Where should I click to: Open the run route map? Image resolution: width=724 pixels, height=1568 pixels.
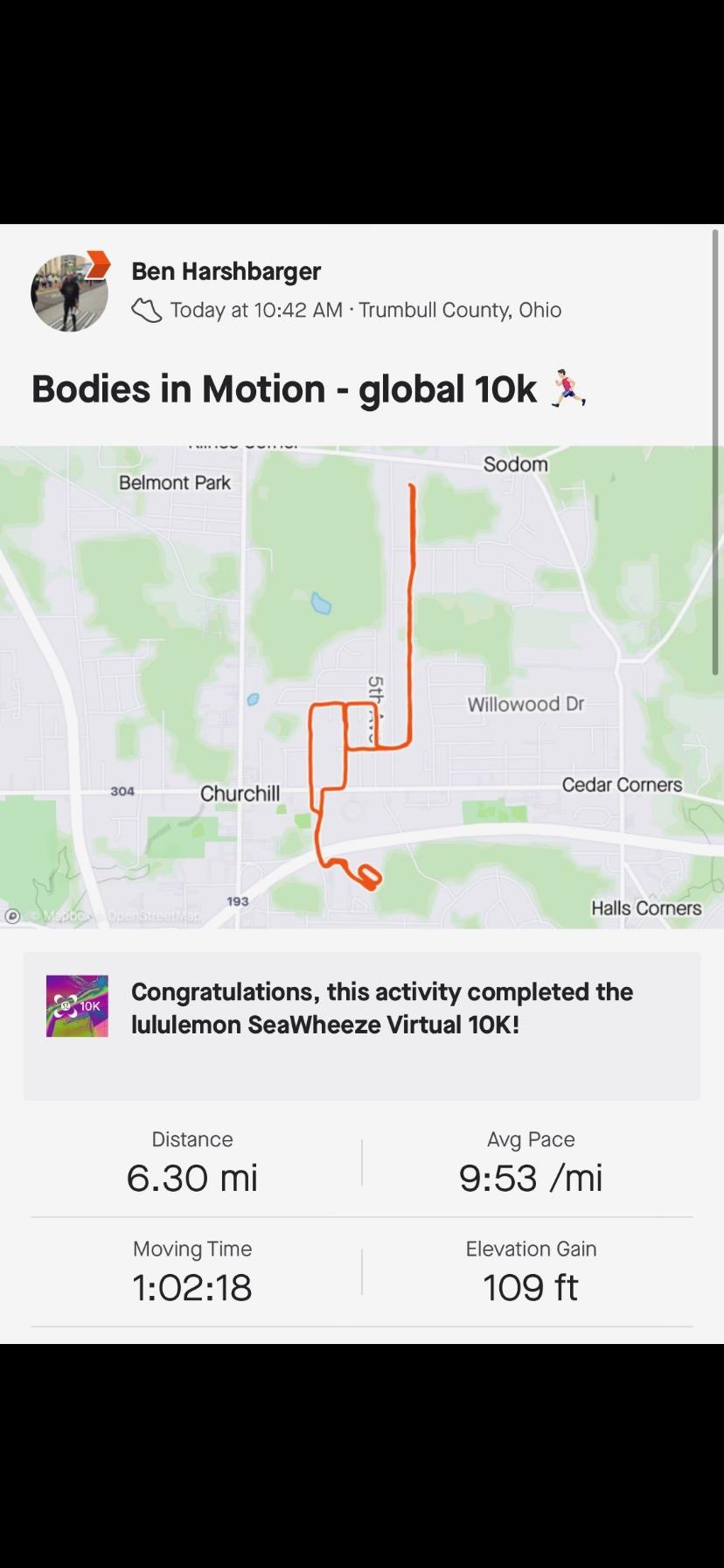362,687
